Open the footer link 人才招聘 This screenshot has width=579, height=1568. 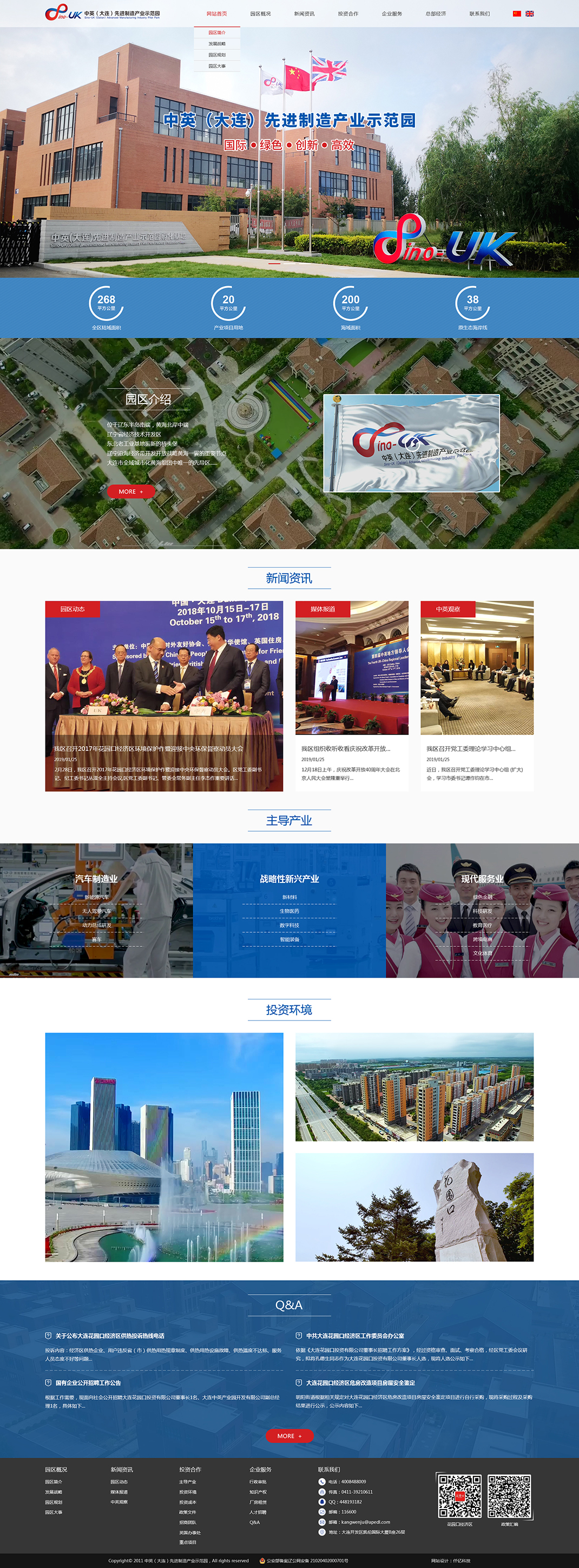click(258, 1512)
